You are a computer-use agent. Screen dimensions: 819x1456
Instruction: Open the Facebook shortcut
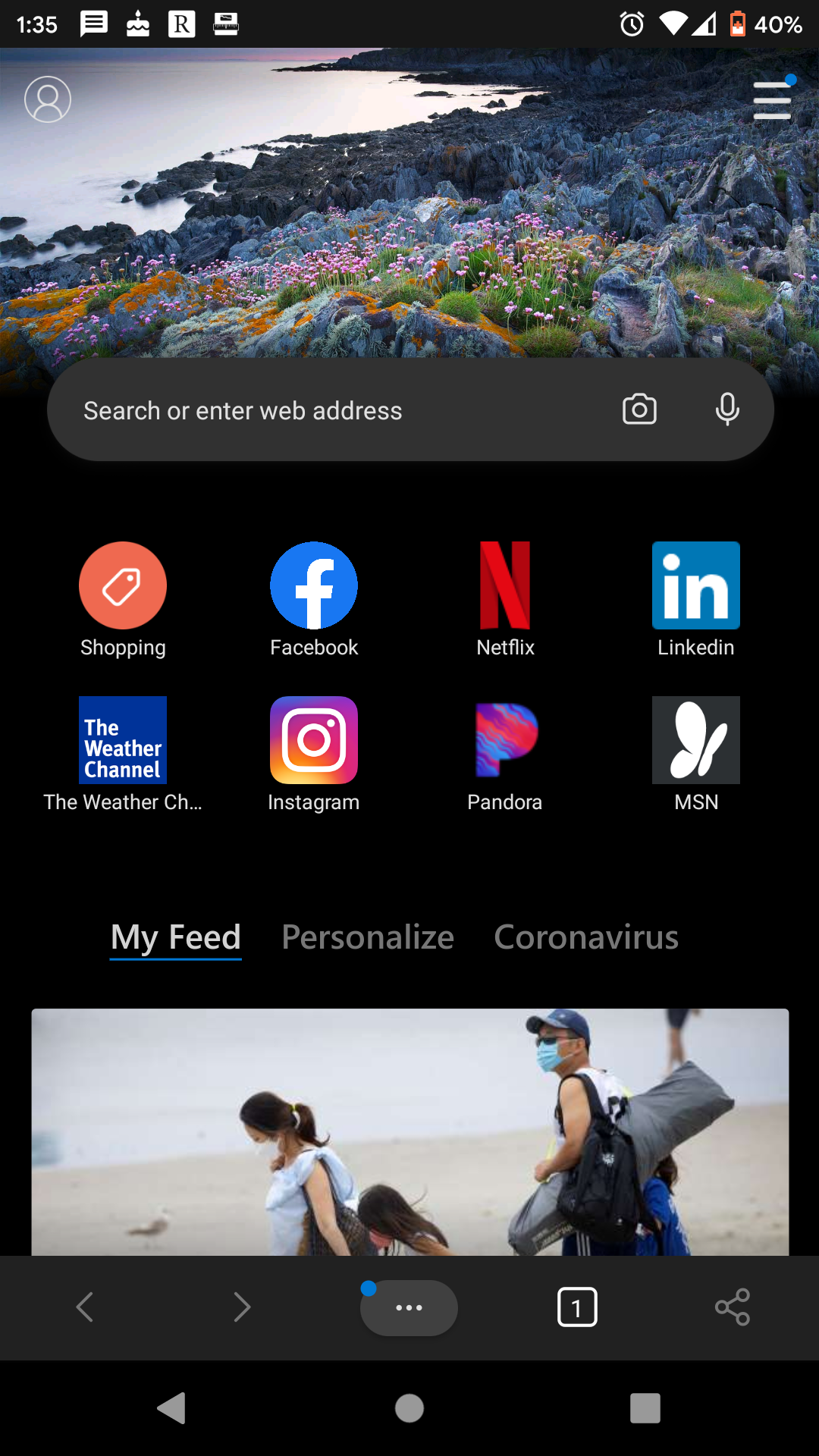click(x=314, y=585)
